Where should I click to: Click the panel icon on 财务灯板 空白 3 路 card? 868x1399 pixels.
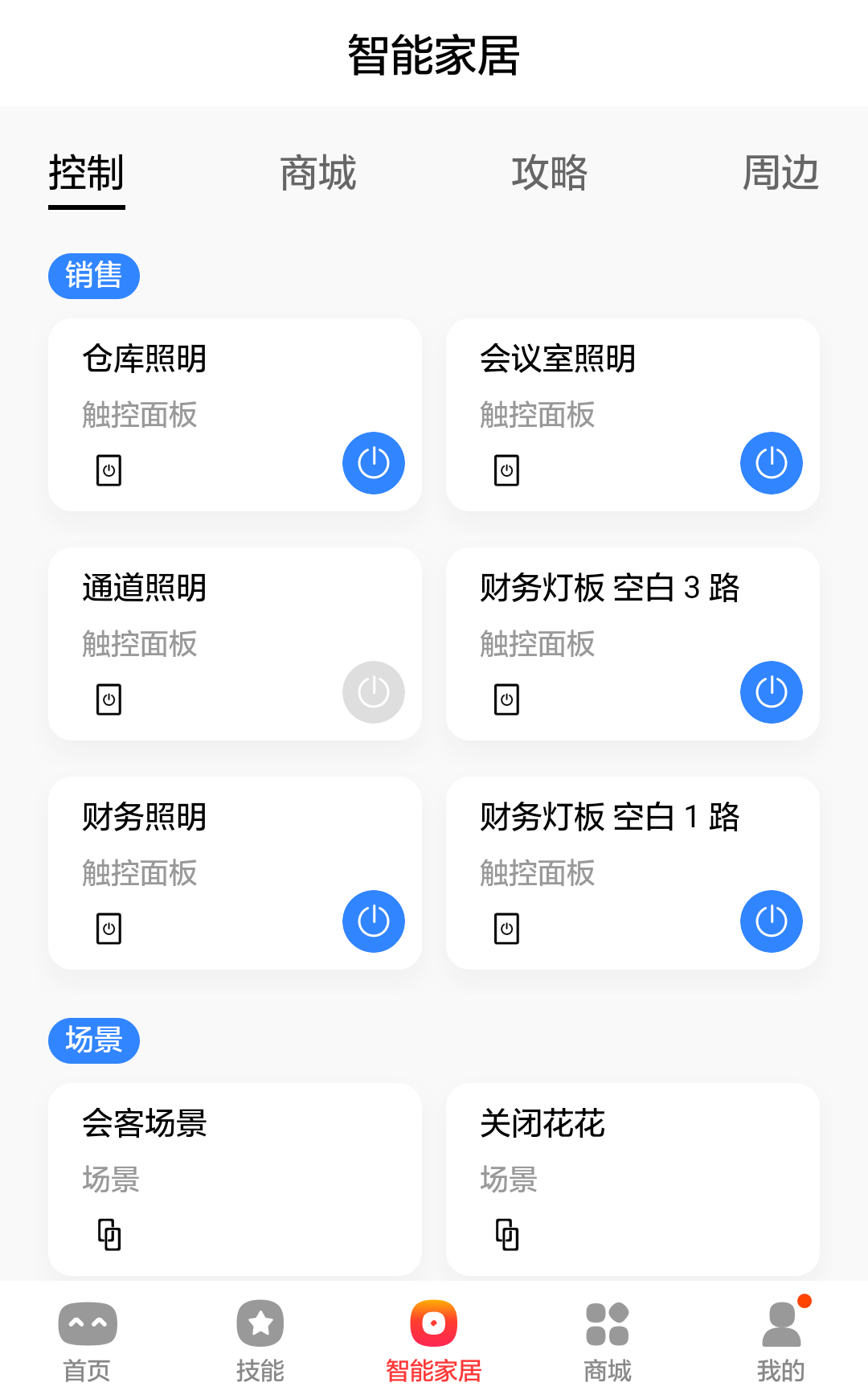(506, 699)
